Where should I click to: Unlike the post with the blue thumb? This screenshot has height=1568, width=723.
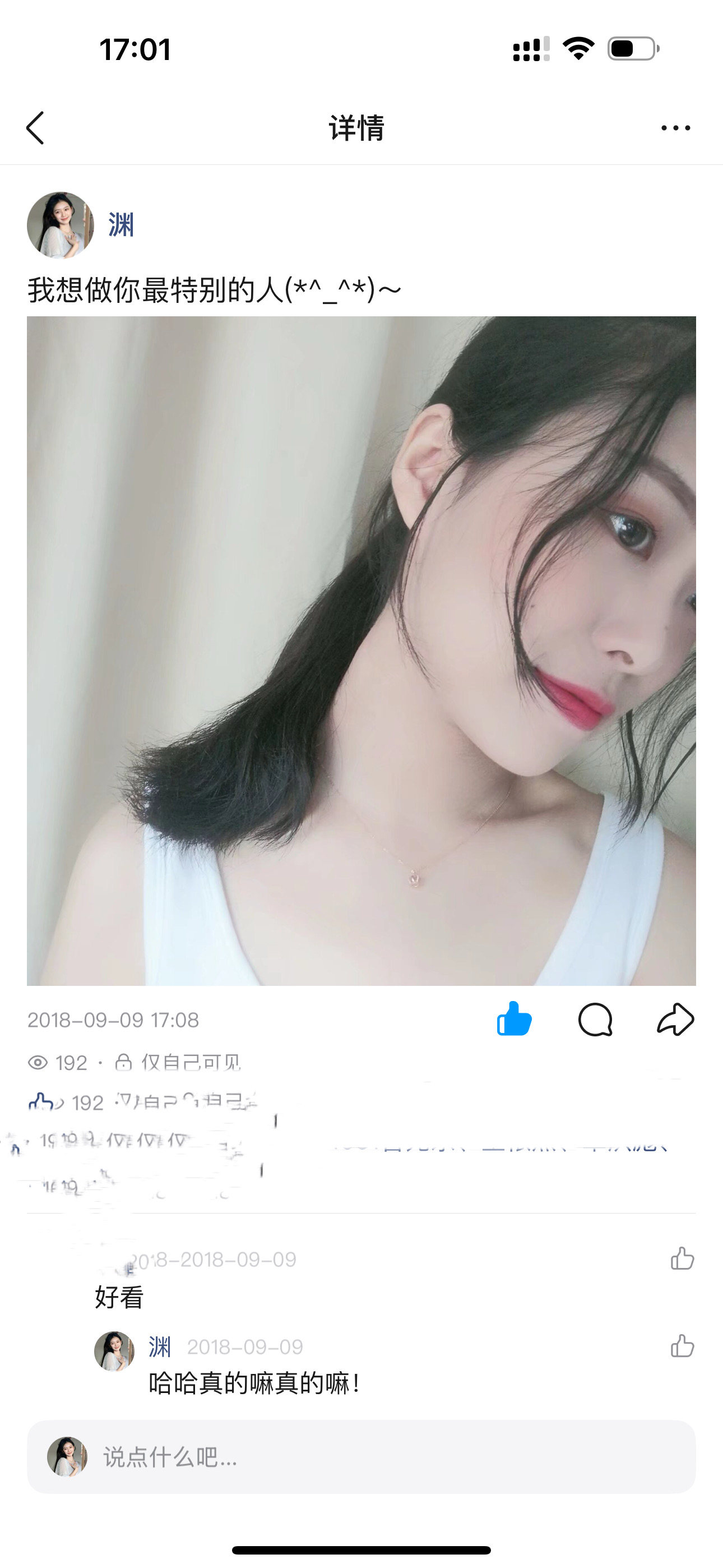(515, 1019)
